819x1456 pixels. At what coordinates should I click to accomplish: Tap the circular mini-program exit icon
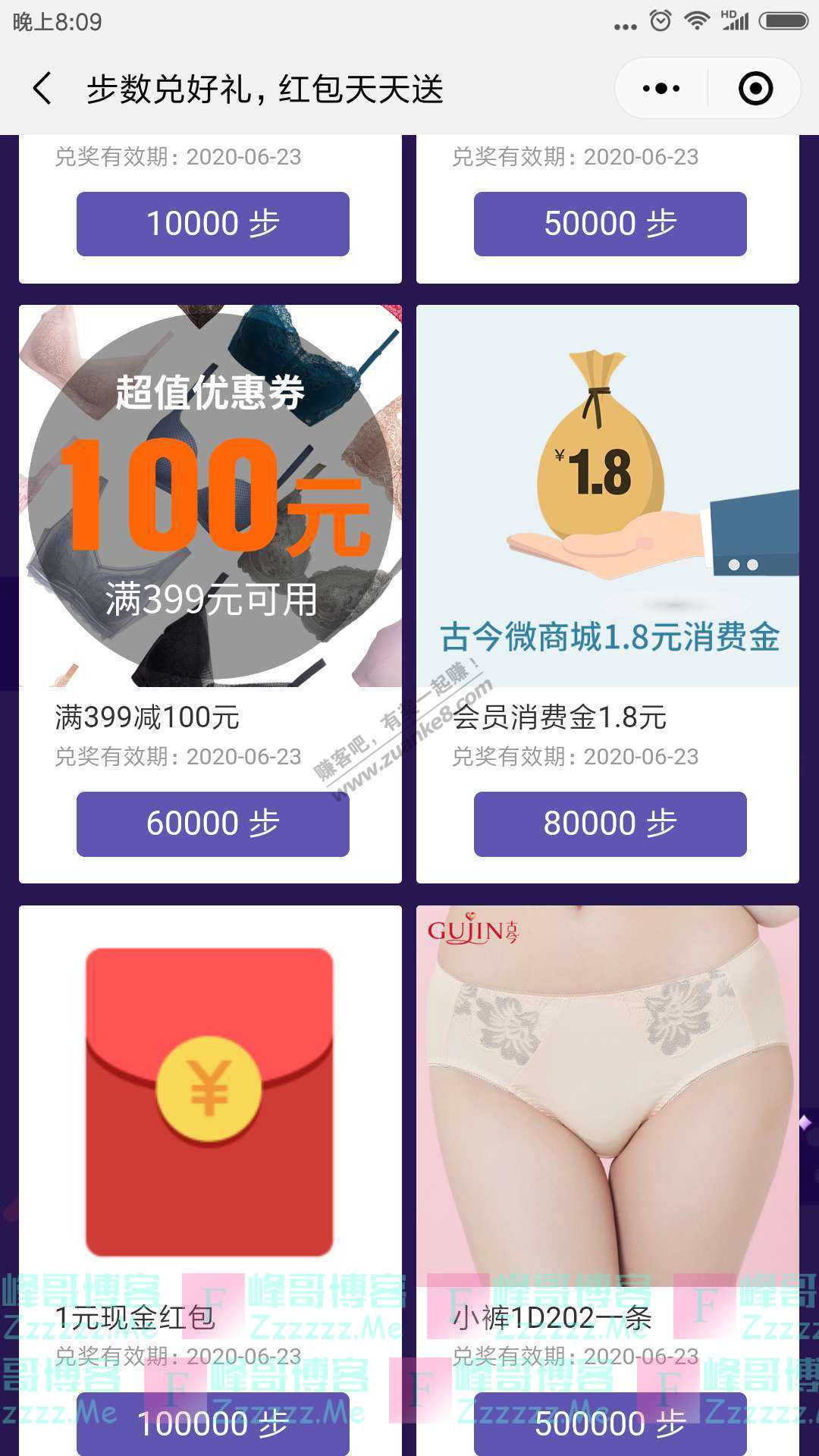753,87
